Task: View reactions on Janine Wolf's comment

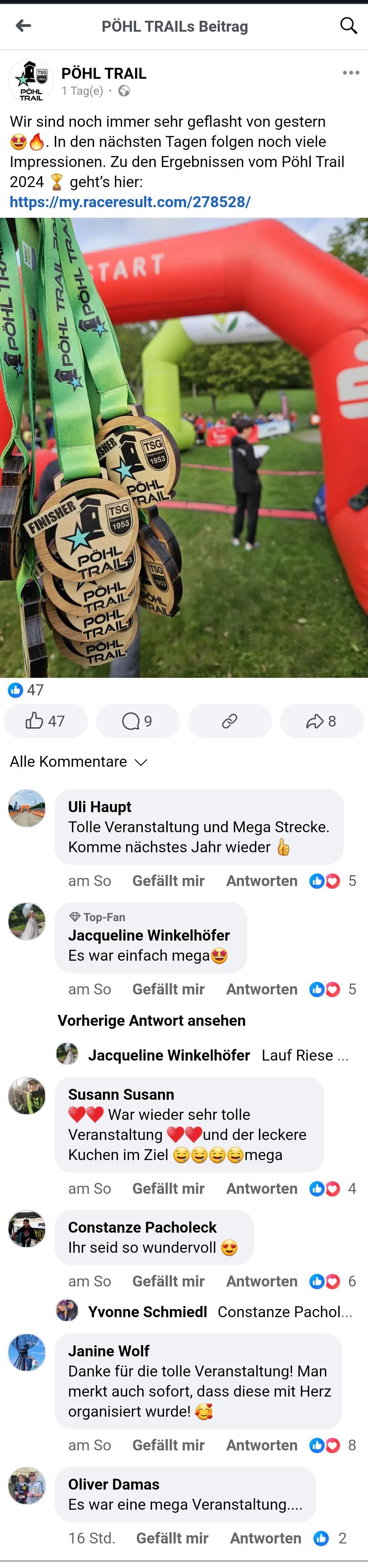Action: pyautogui.click(x=333, y=1445)
